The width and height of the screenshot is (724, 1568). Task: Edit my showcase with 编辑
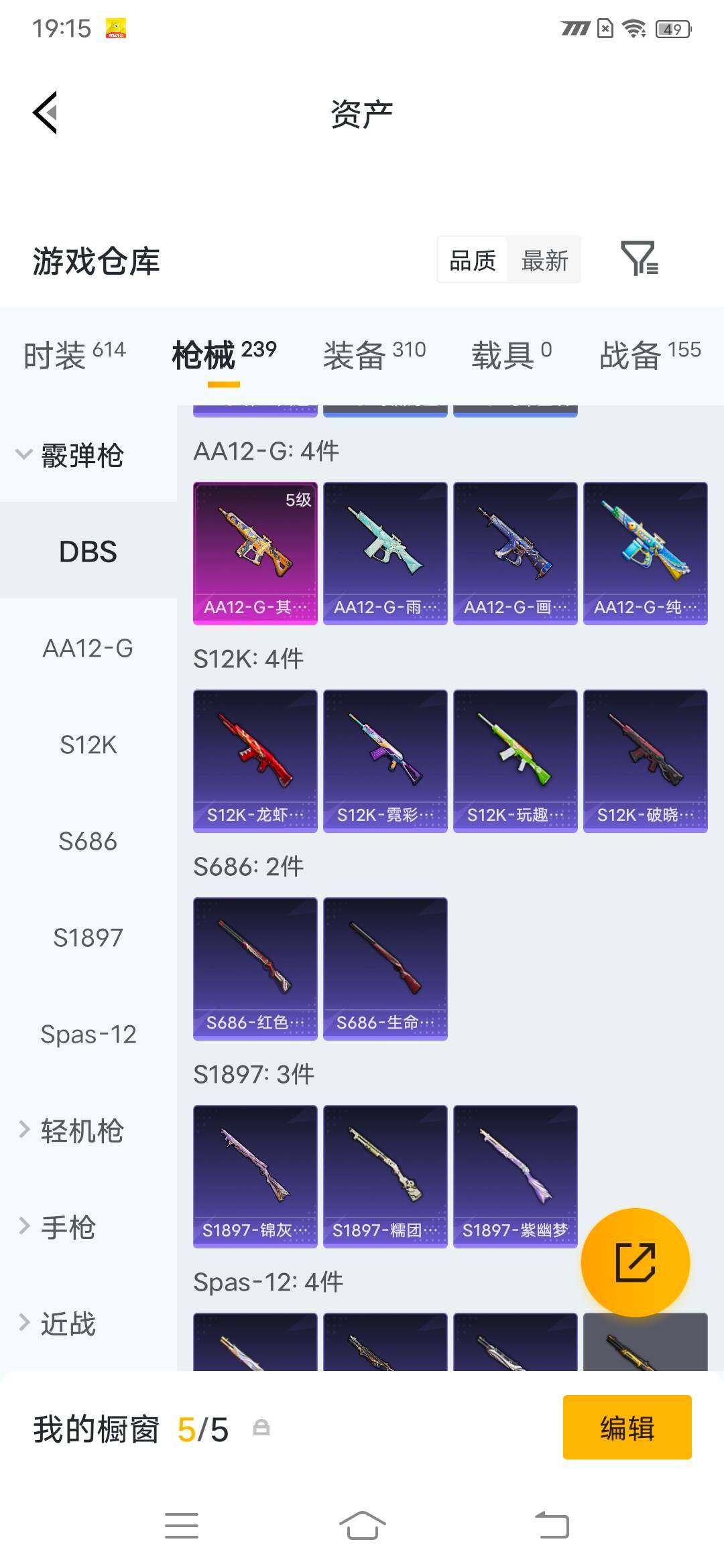(x=627, y=1427)
